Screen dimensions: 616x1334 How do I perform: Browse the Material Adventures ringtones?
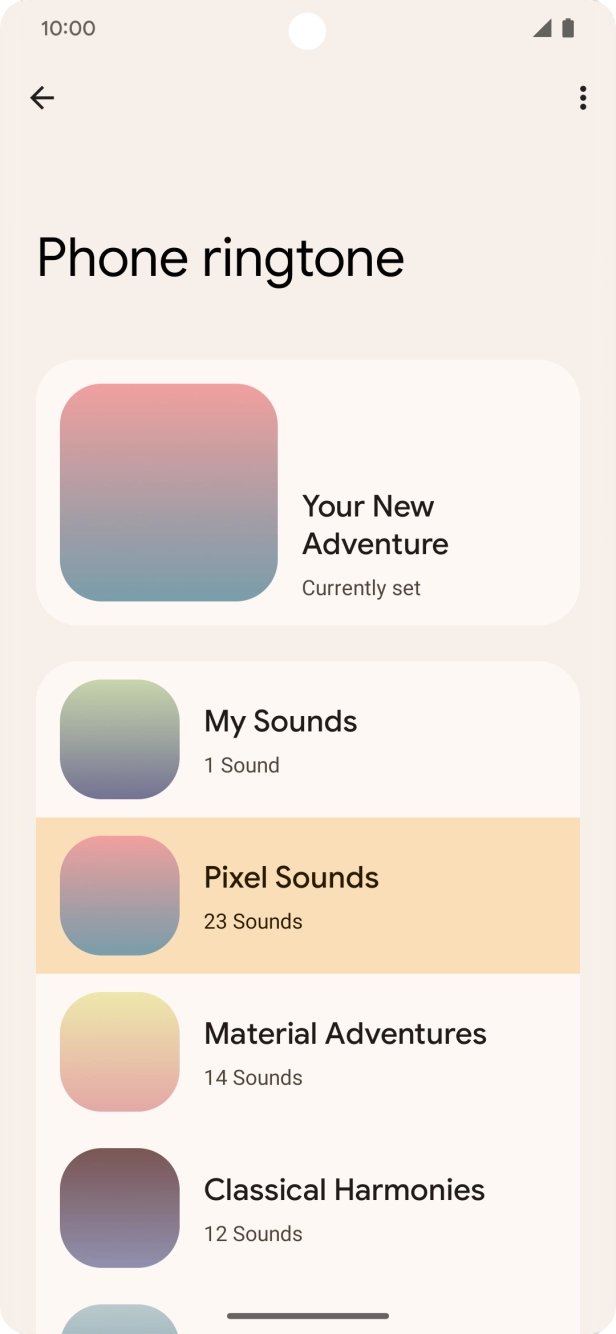click(x=308, y=1052)
